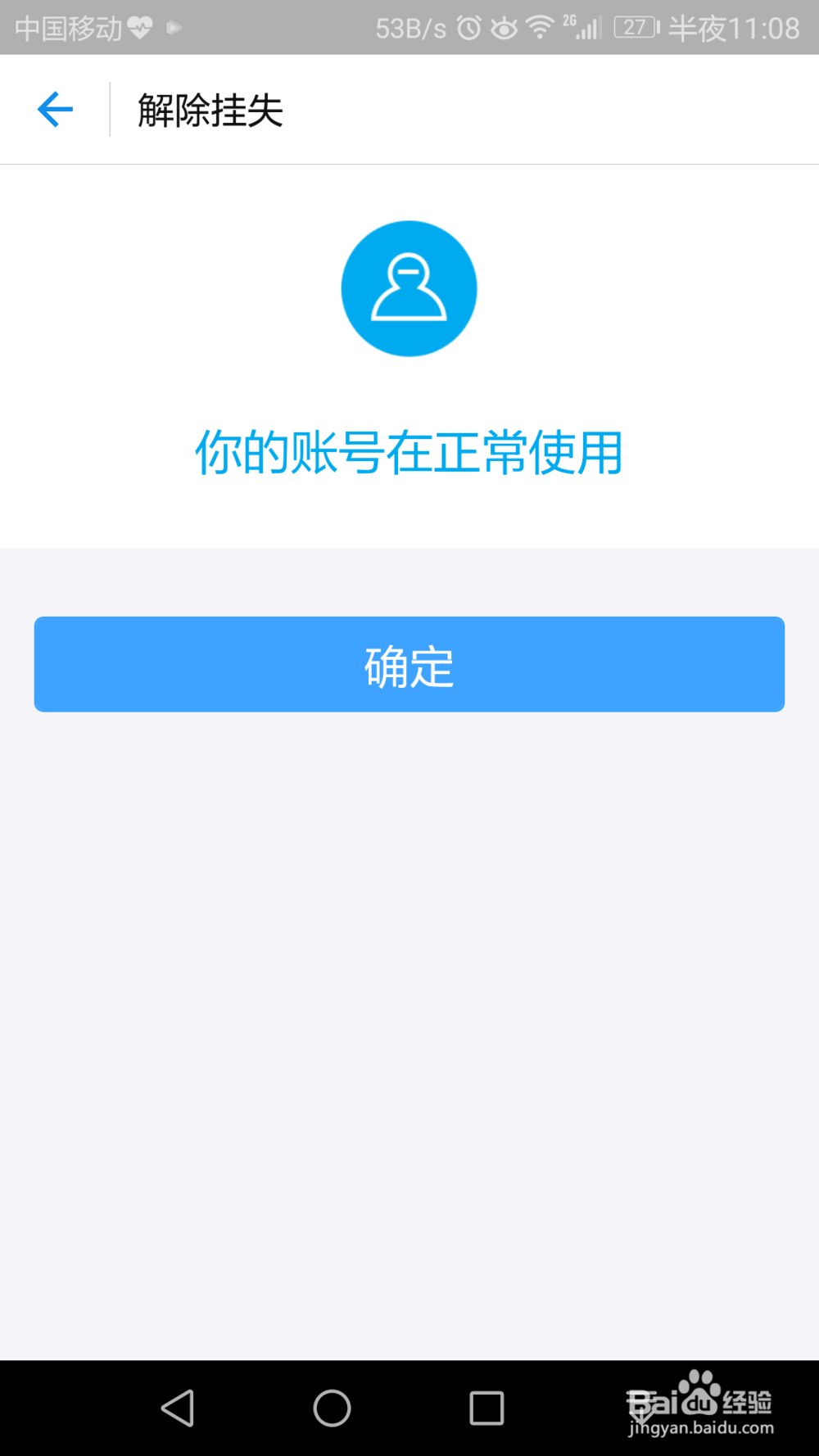Screen dimensions: 819x1456
Task: Tap the eye-protection mode icon in status bar
Action: [504, 27]
